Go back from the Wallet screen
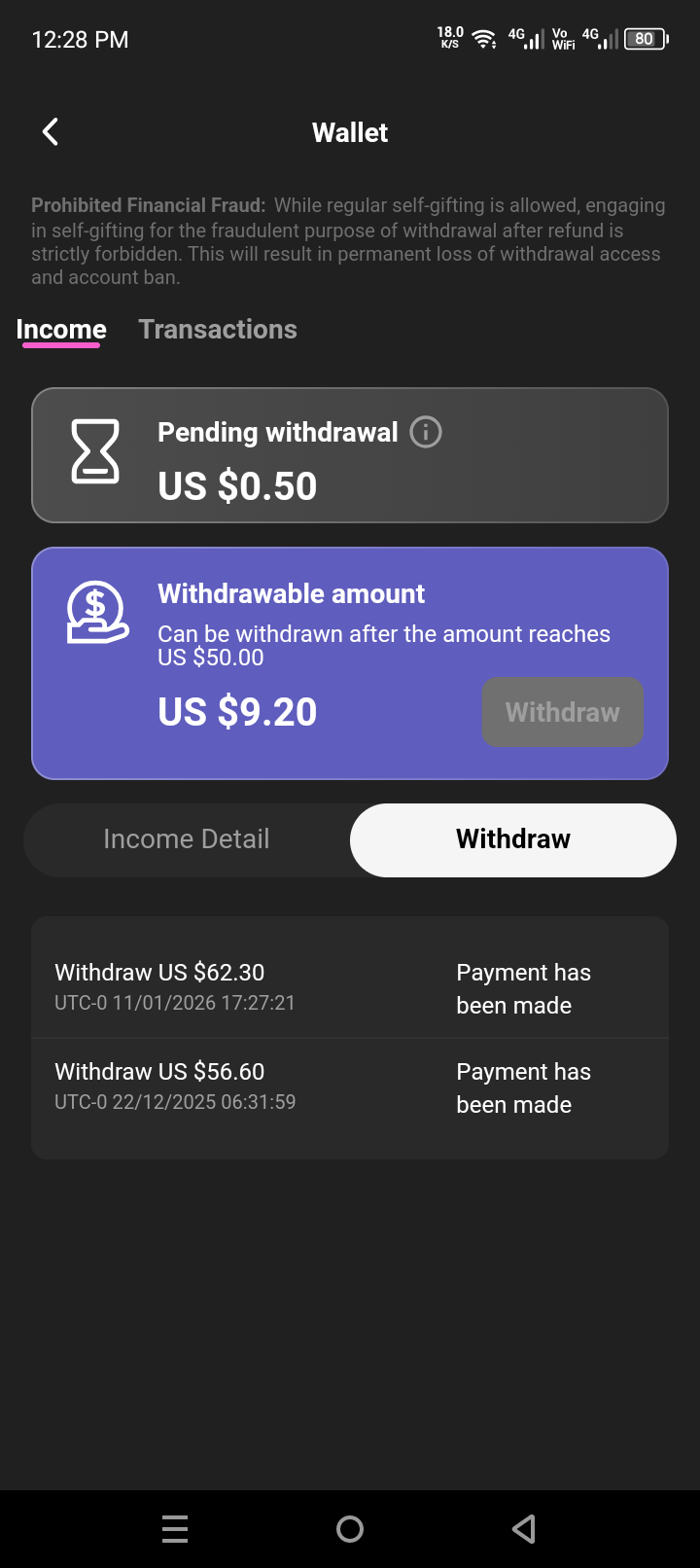This screenshot has height=1568, width=700. coord(51,132)
